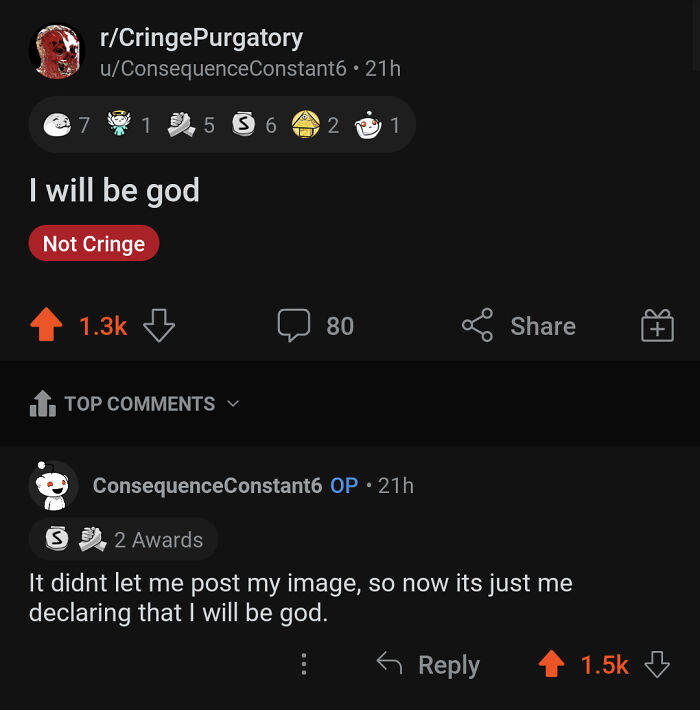Reply to ConsequenceConstant6's comment
This screenshot has width=700, height=710.
428,665
